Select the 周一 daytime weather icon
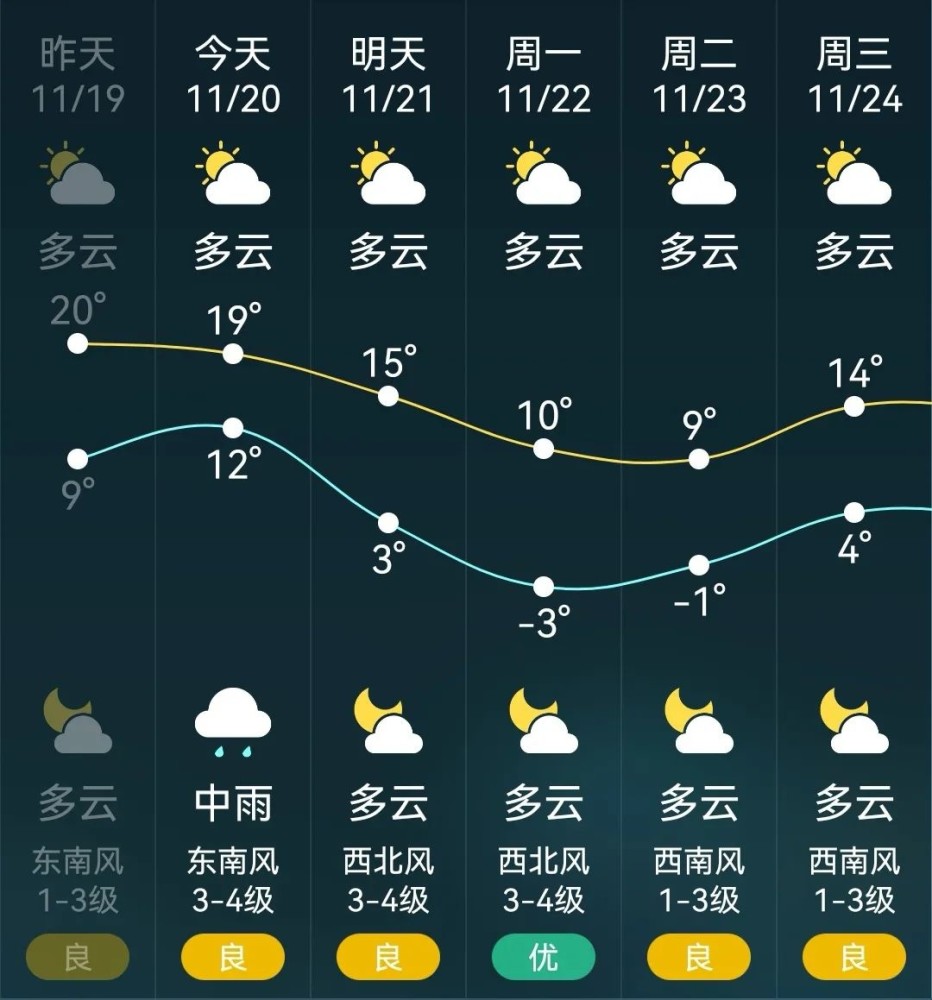932x1000 pixels. 543,175
